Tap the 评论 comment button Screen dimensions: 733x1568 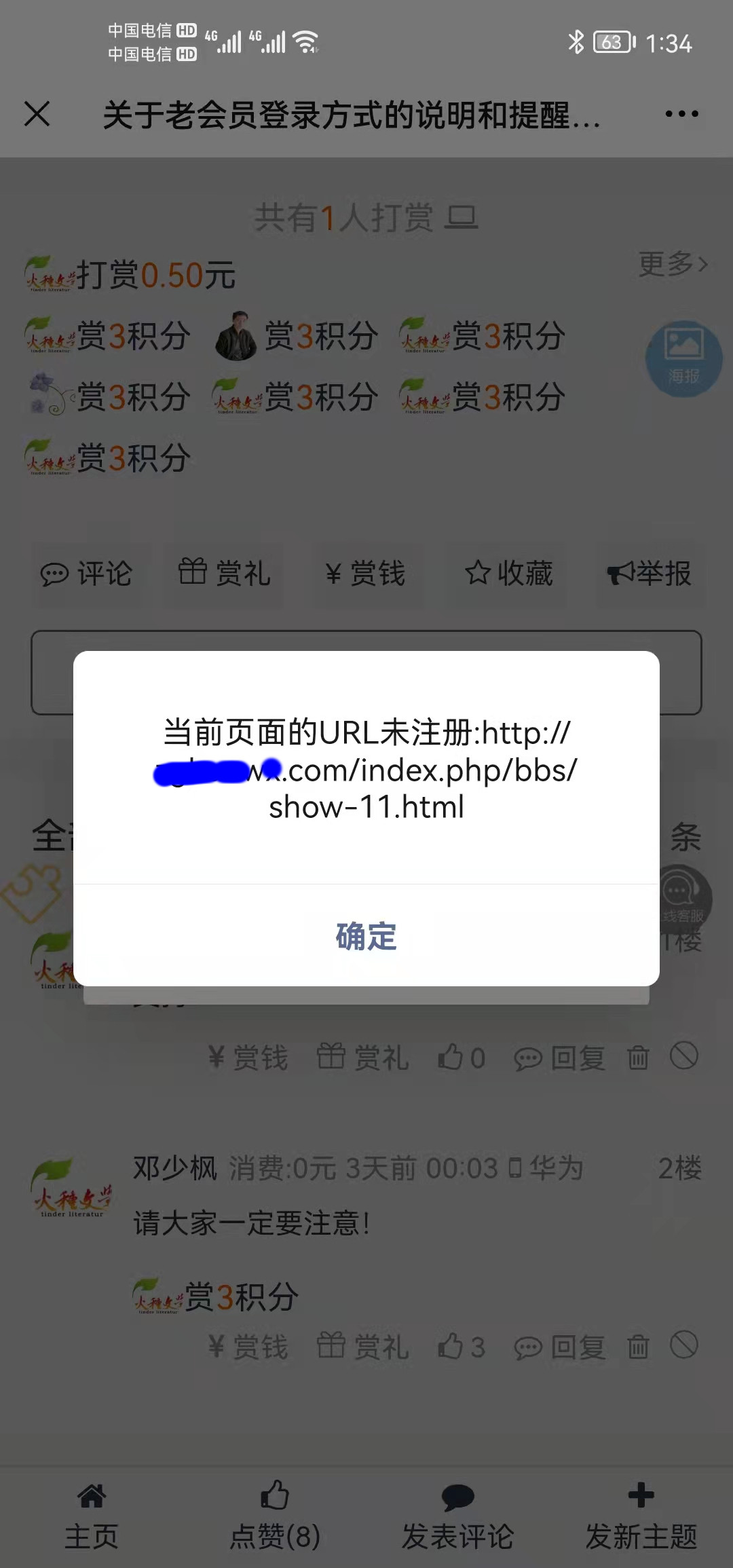click(x=86, y=574)
